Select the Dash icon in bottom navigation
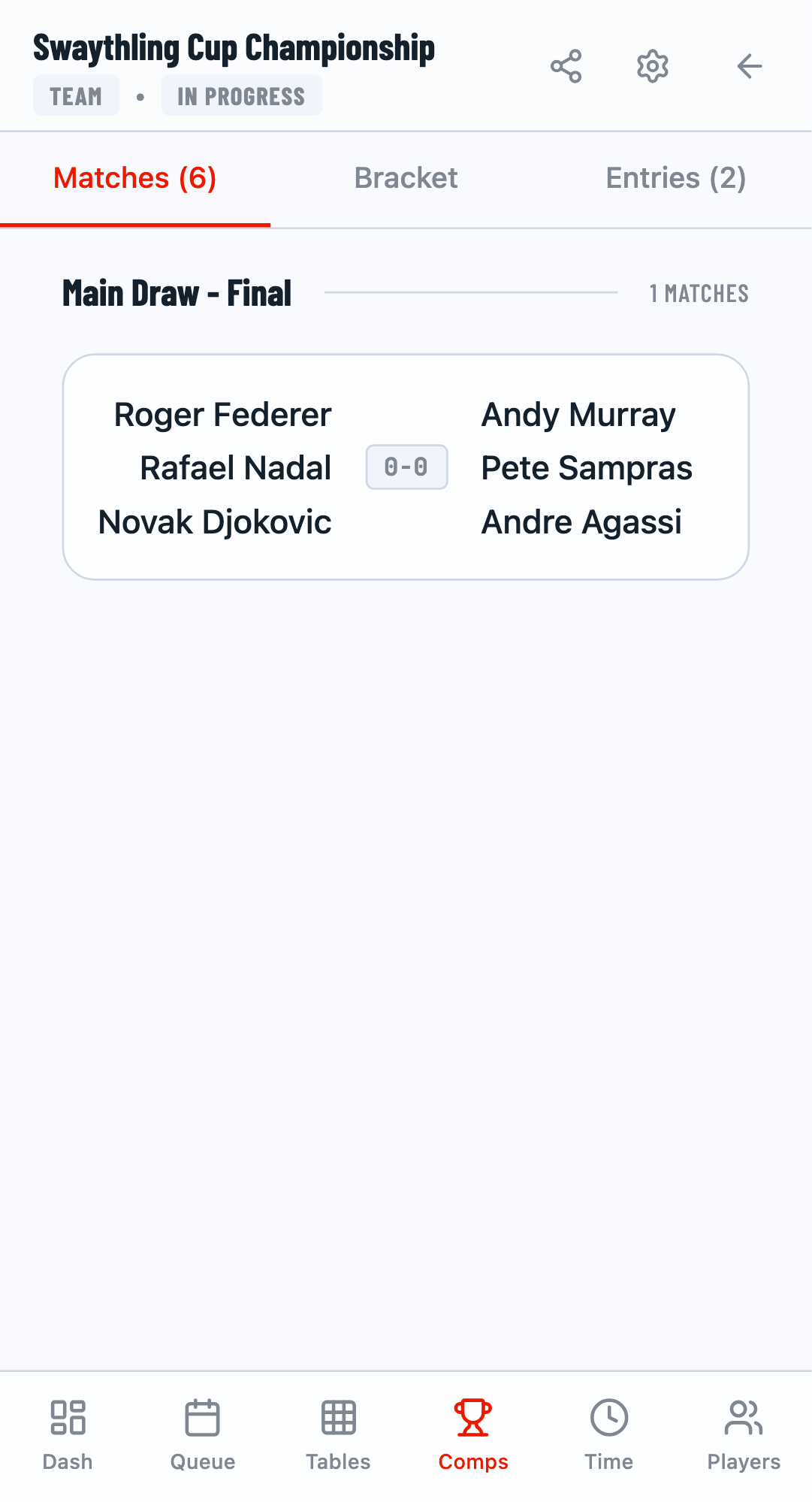The width and height of the screenshot is (812, 1502). click(x=68, y=1431)
